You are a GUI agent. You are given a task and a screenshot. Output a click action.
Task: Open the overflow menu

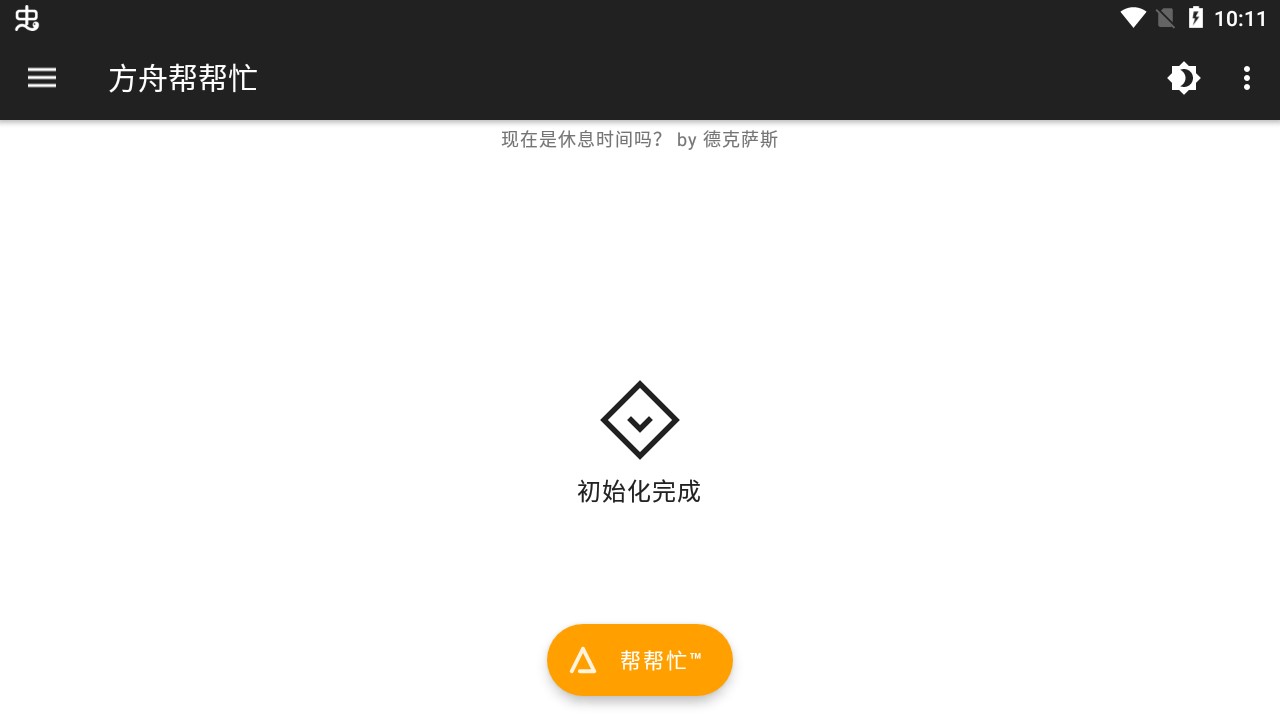point(1246,78)
